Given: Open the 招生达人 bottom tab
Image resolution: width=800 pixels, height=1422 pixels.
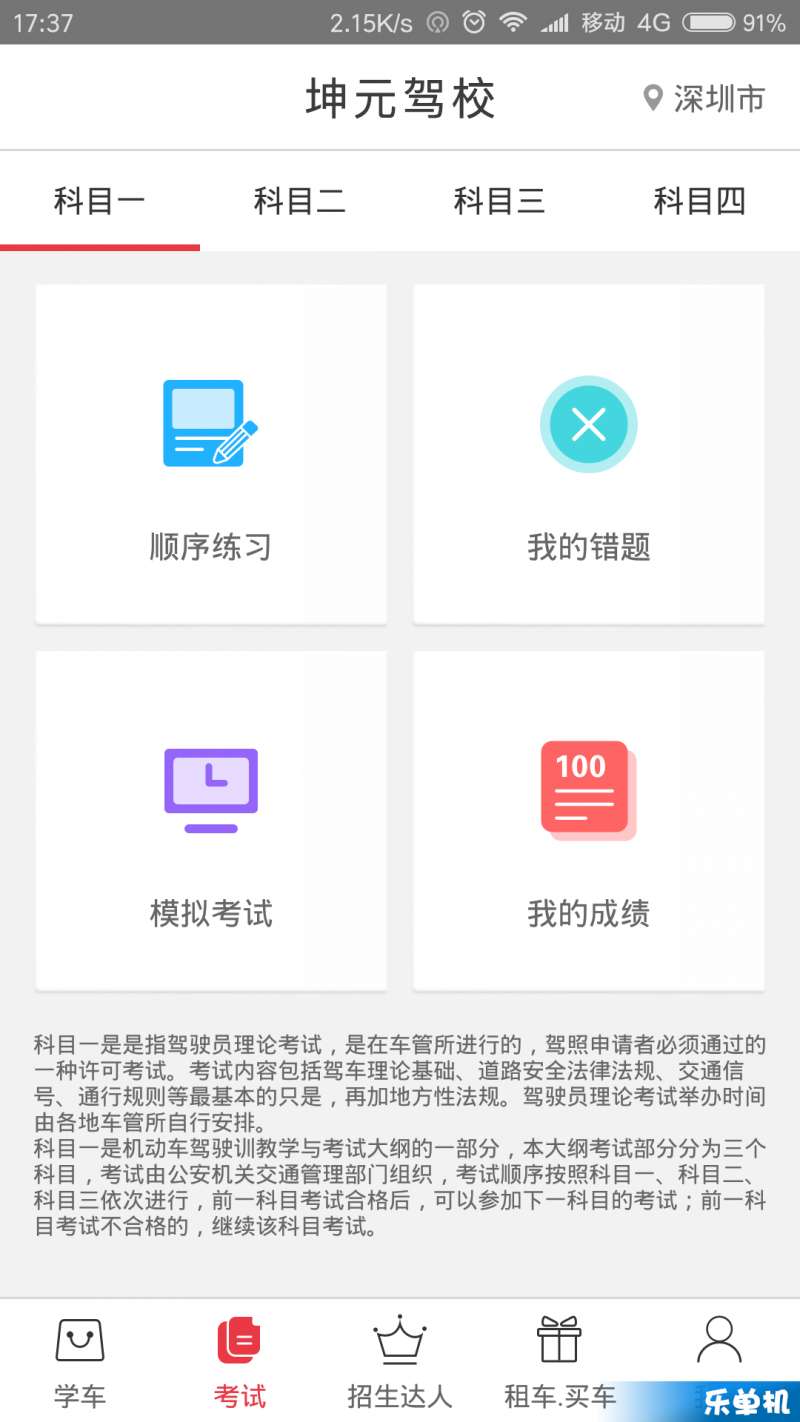Looking at the screenshot, I should (x=400, y=1361).
